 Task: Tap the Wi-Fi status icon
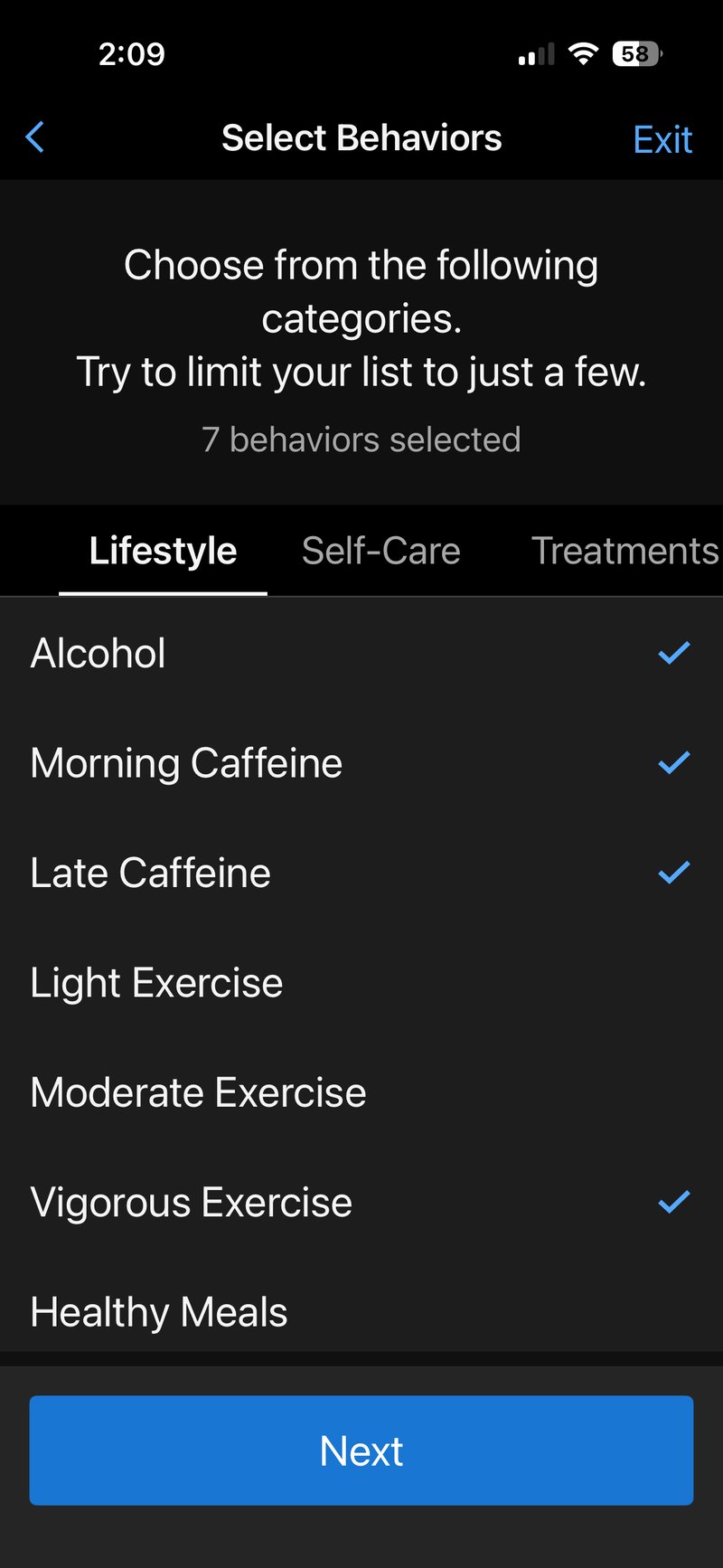point(583,53)
